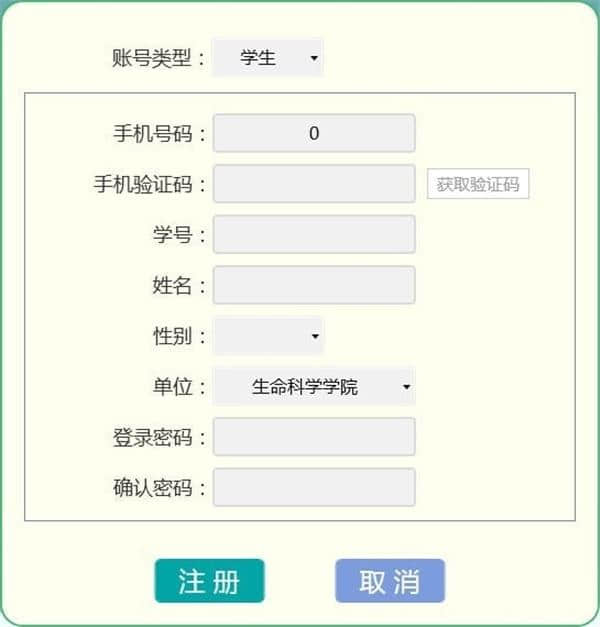Focus the 登录密码 field
The height and width of the screenshot is (627, 600).
(x=314, y=437)
